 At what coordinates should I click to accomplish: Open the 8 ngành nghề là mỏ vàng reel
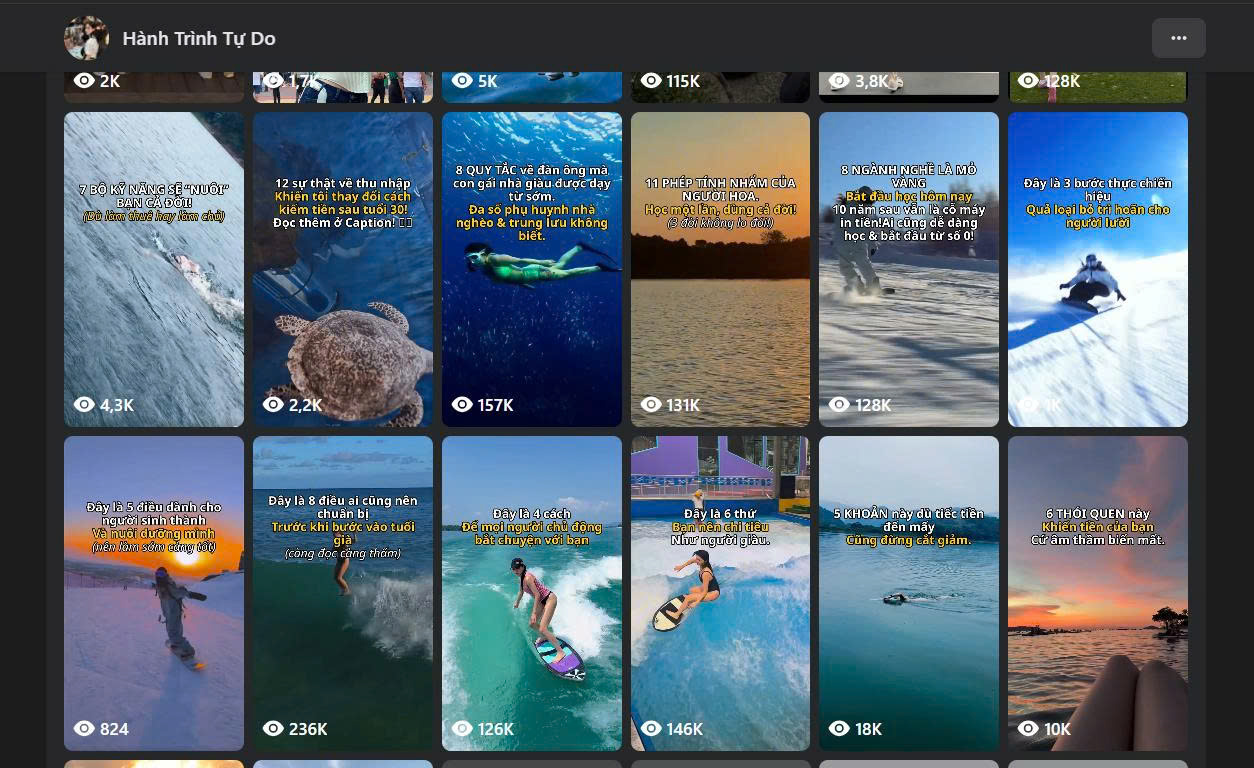(x=909, y=269)
